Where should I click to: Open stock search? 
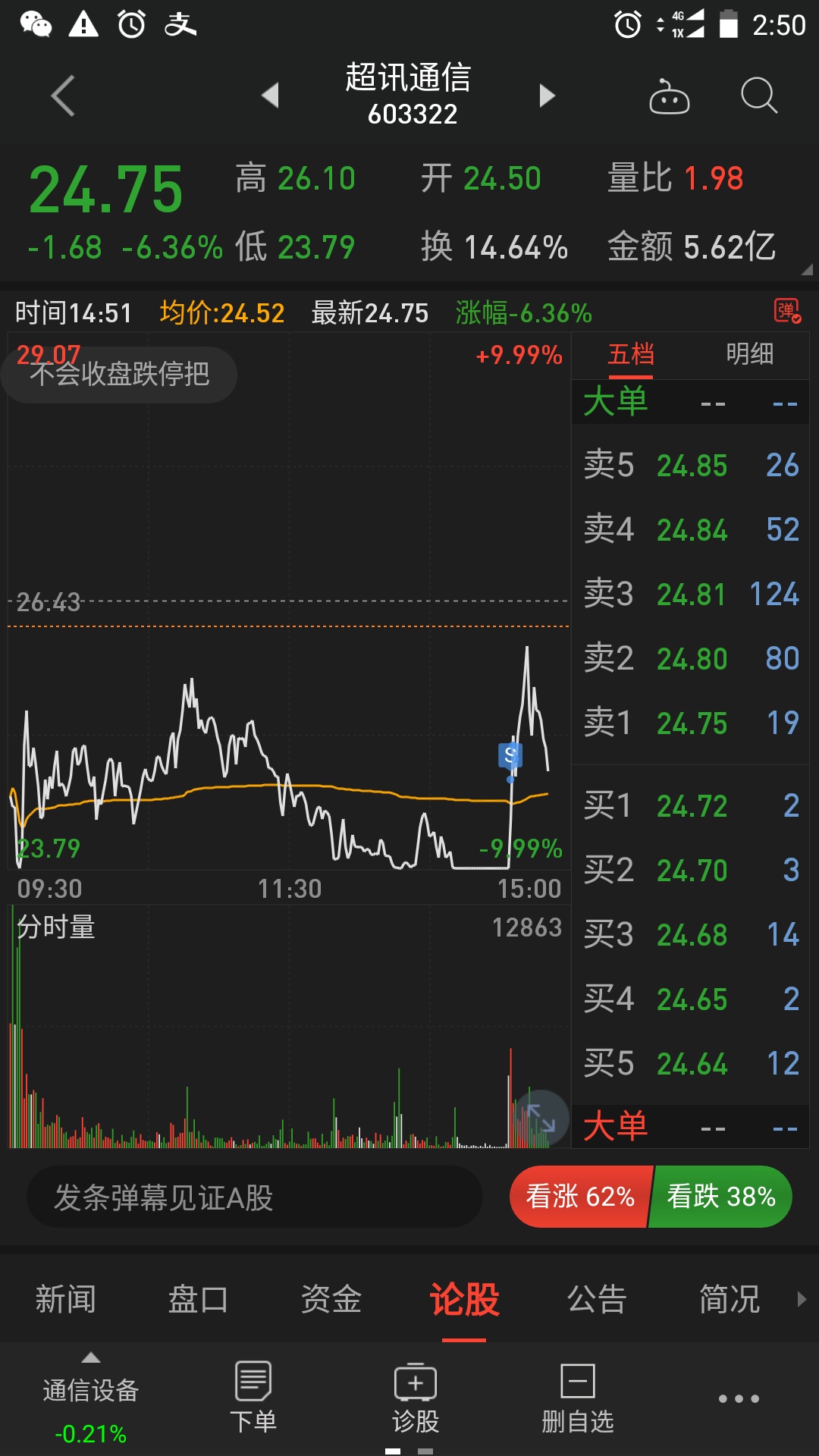(758, 96)
